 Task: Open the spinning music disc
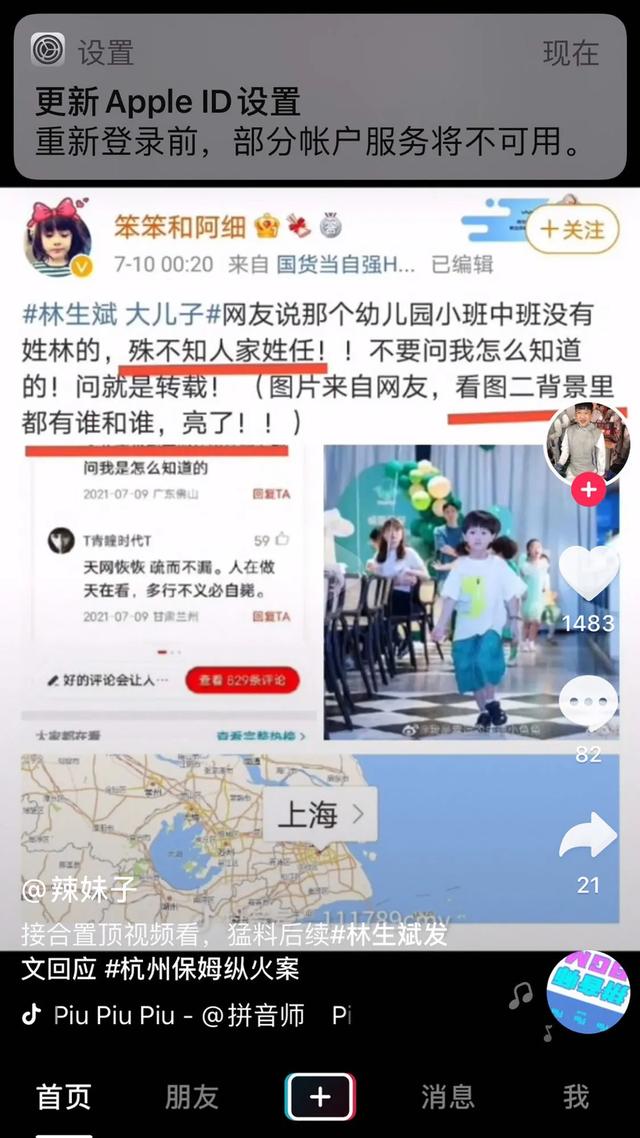588,990
